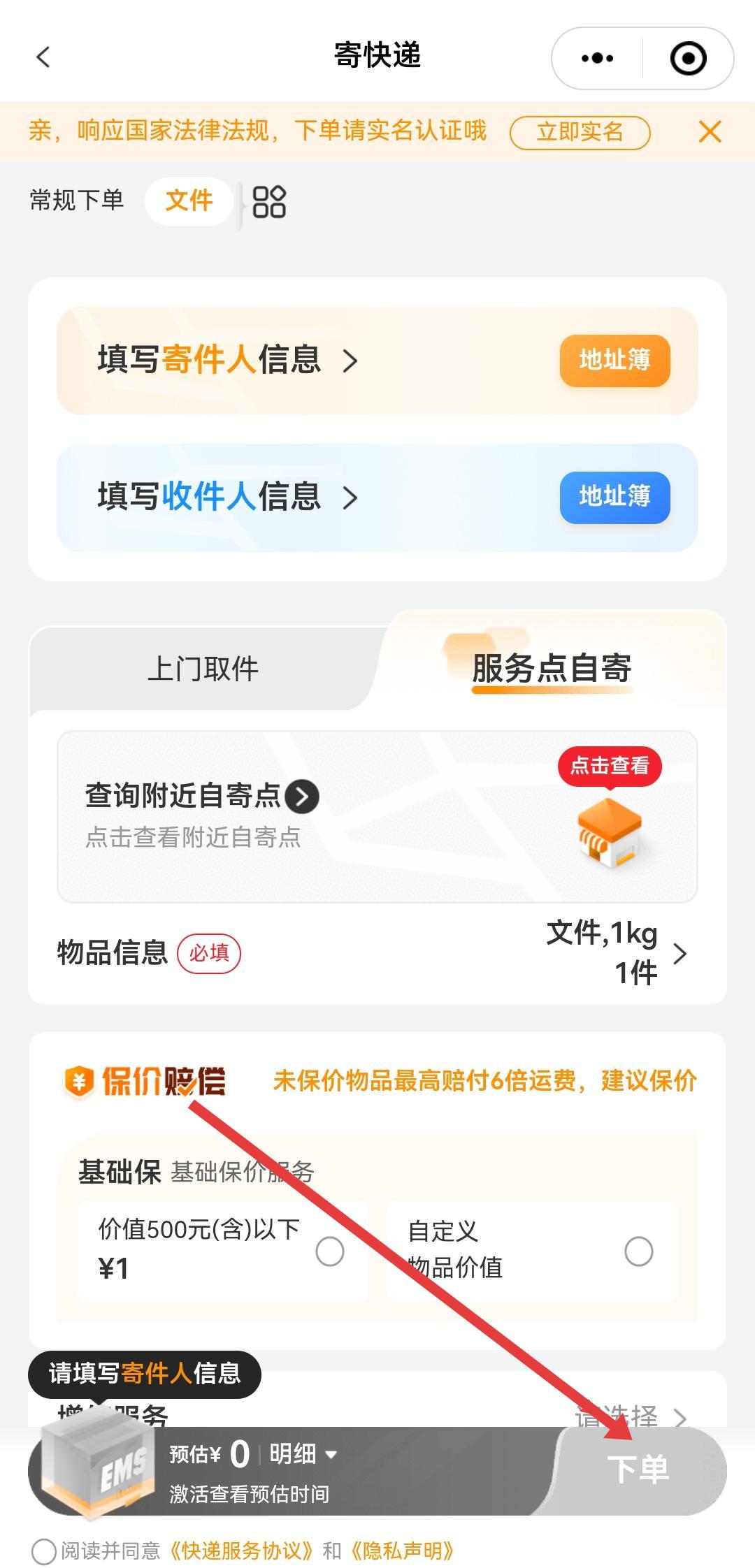Choose the 自定义物品价值 insurance option

(x=638, y=1251)
